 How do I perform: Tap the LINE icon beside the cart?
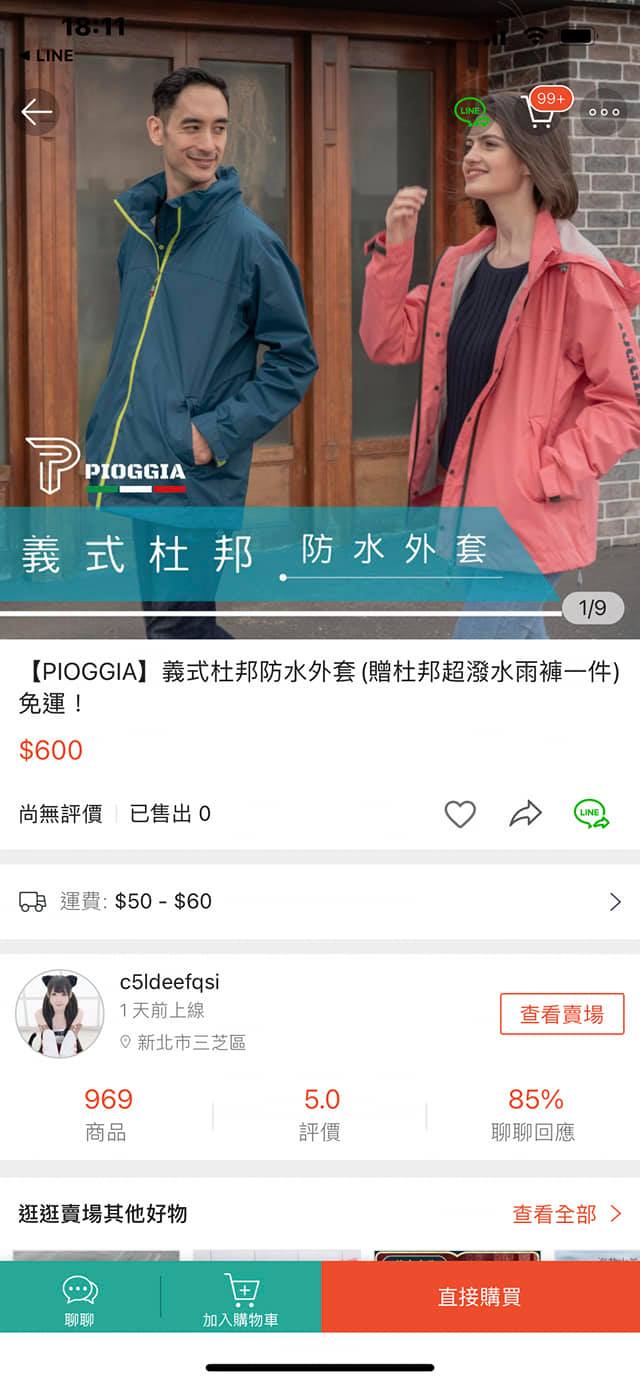click(472, 112)
